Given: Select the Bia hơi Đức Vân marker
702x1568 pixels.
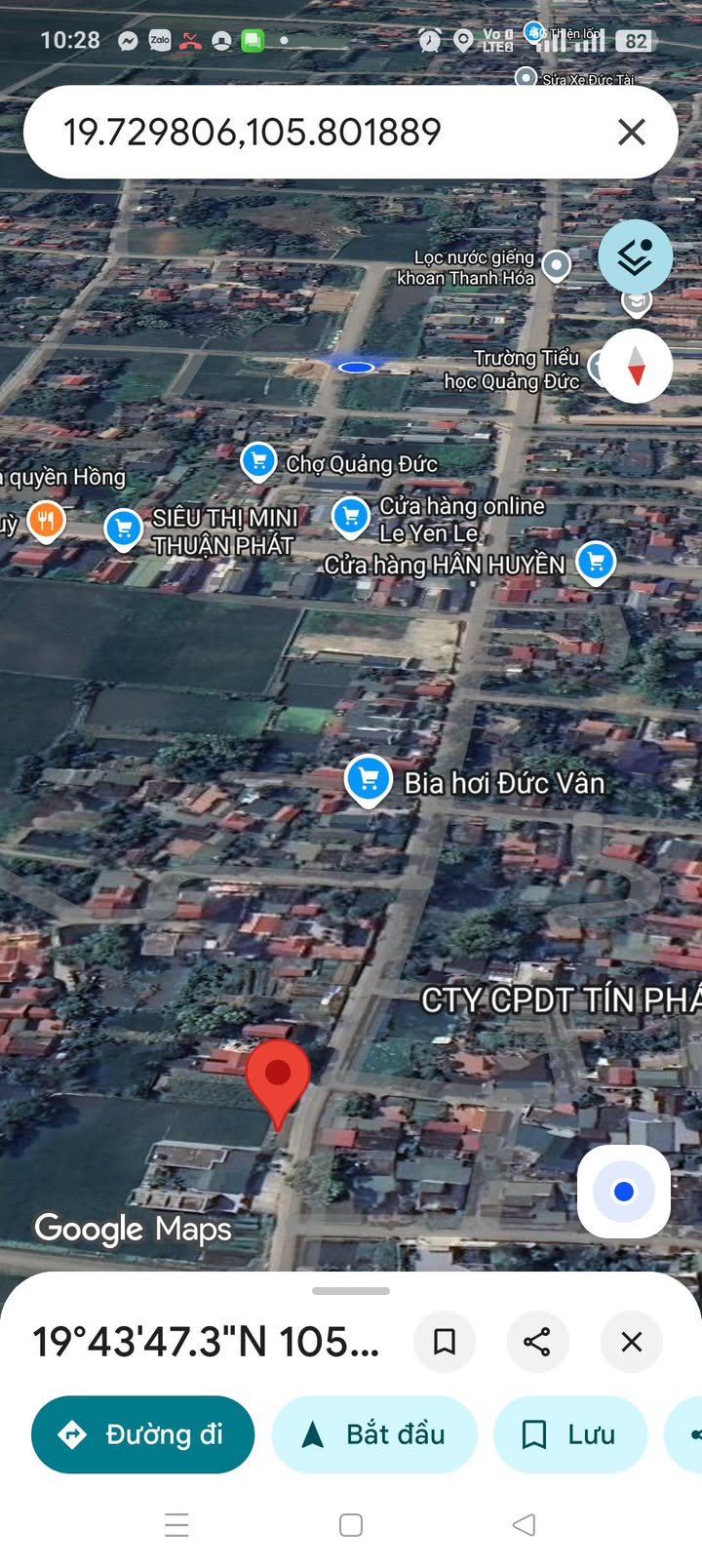Looking at the screenshot, I should [x=369, y=780].
